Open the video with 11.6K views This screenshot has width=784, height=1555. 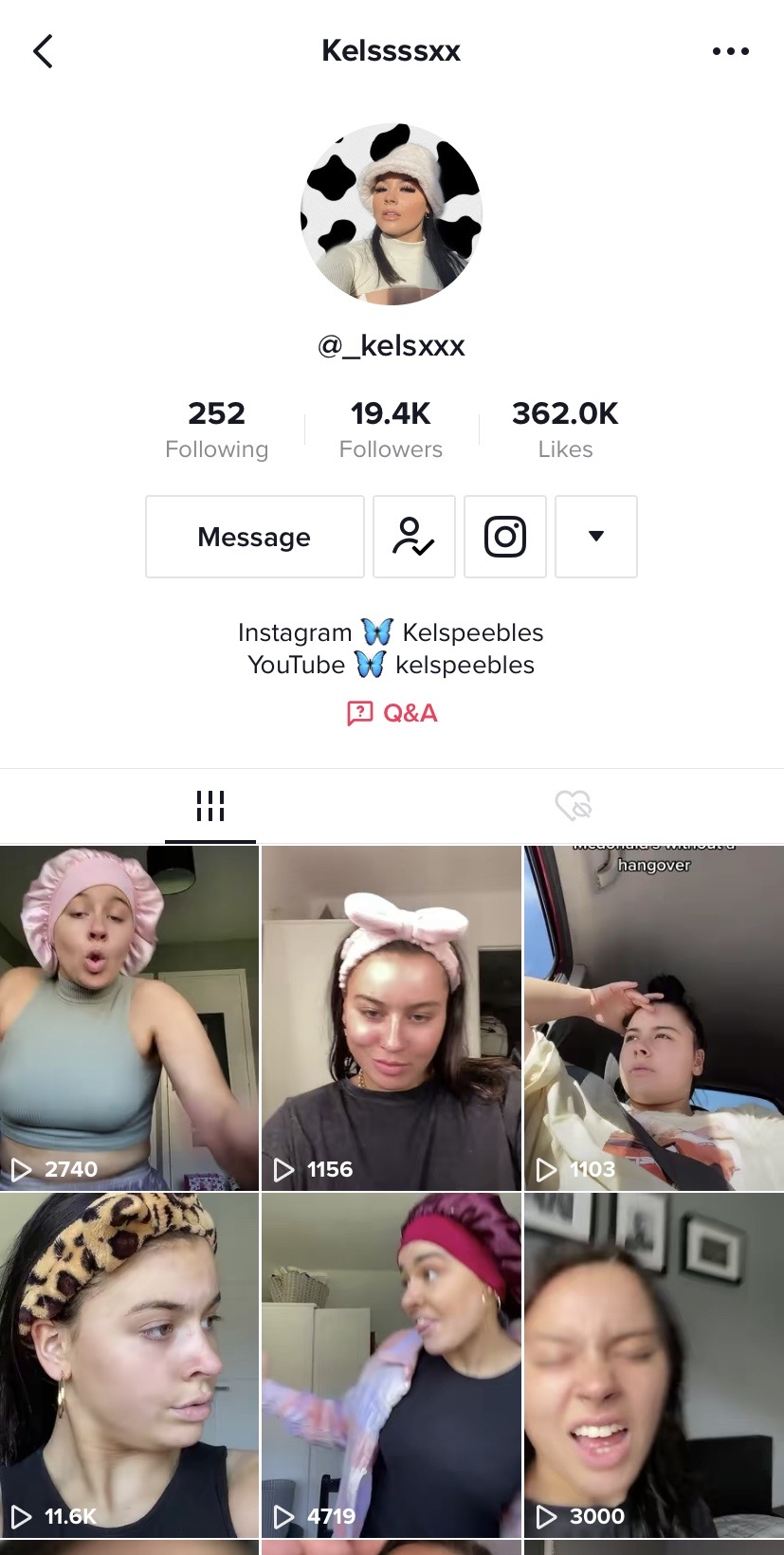click(129, 1365)
